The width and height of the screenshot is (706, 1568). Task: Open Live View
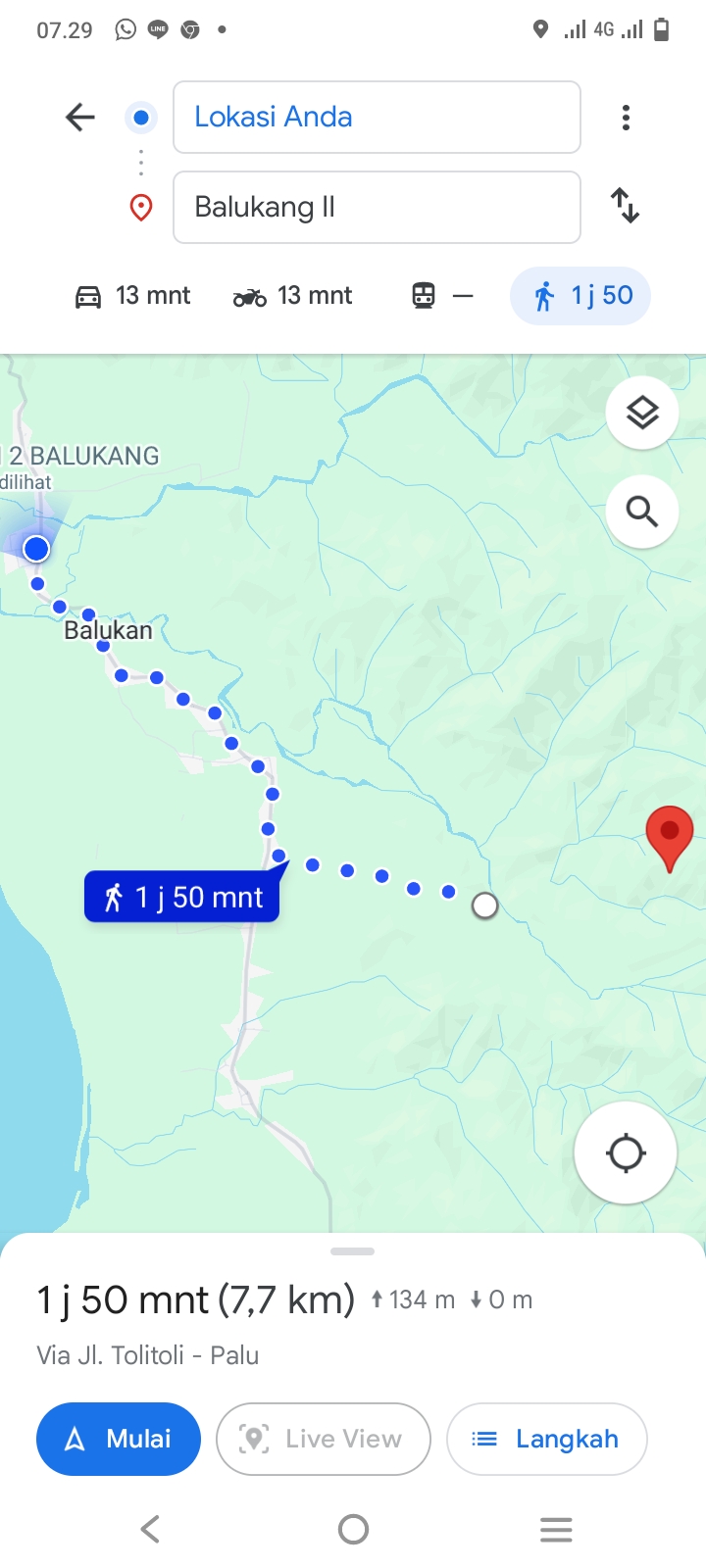[x=324, y=1439]
